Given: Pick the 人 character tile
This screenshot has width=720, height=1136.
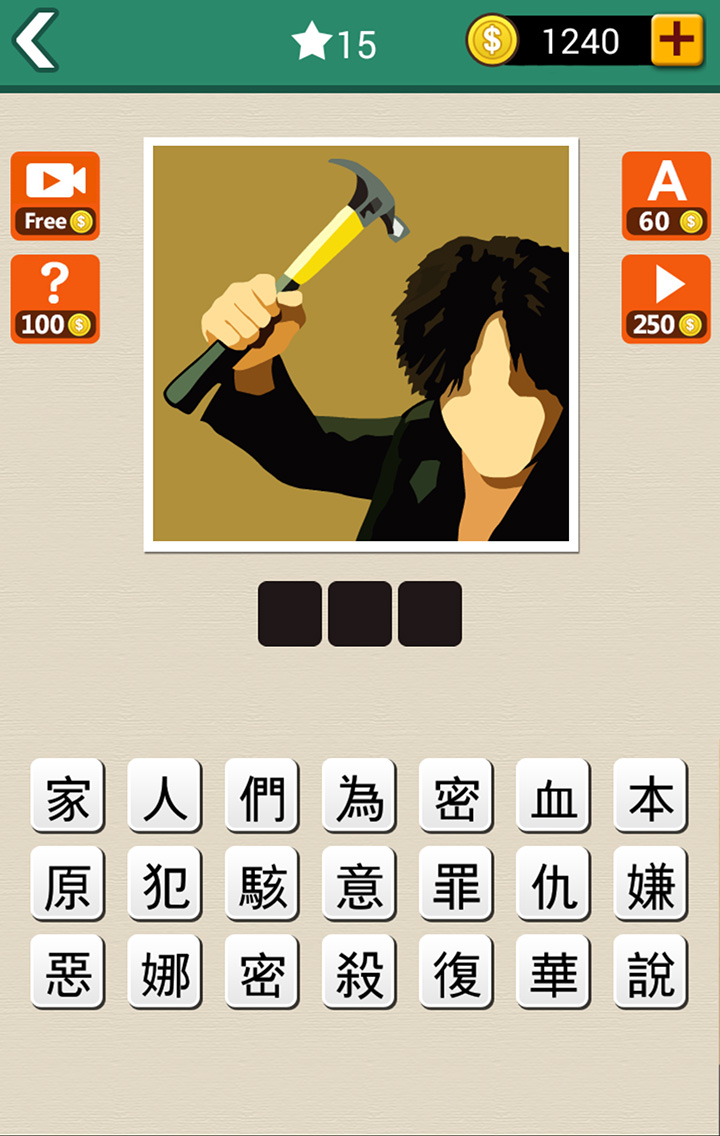Looking at the screenshot, I should (x=165, y=796).
